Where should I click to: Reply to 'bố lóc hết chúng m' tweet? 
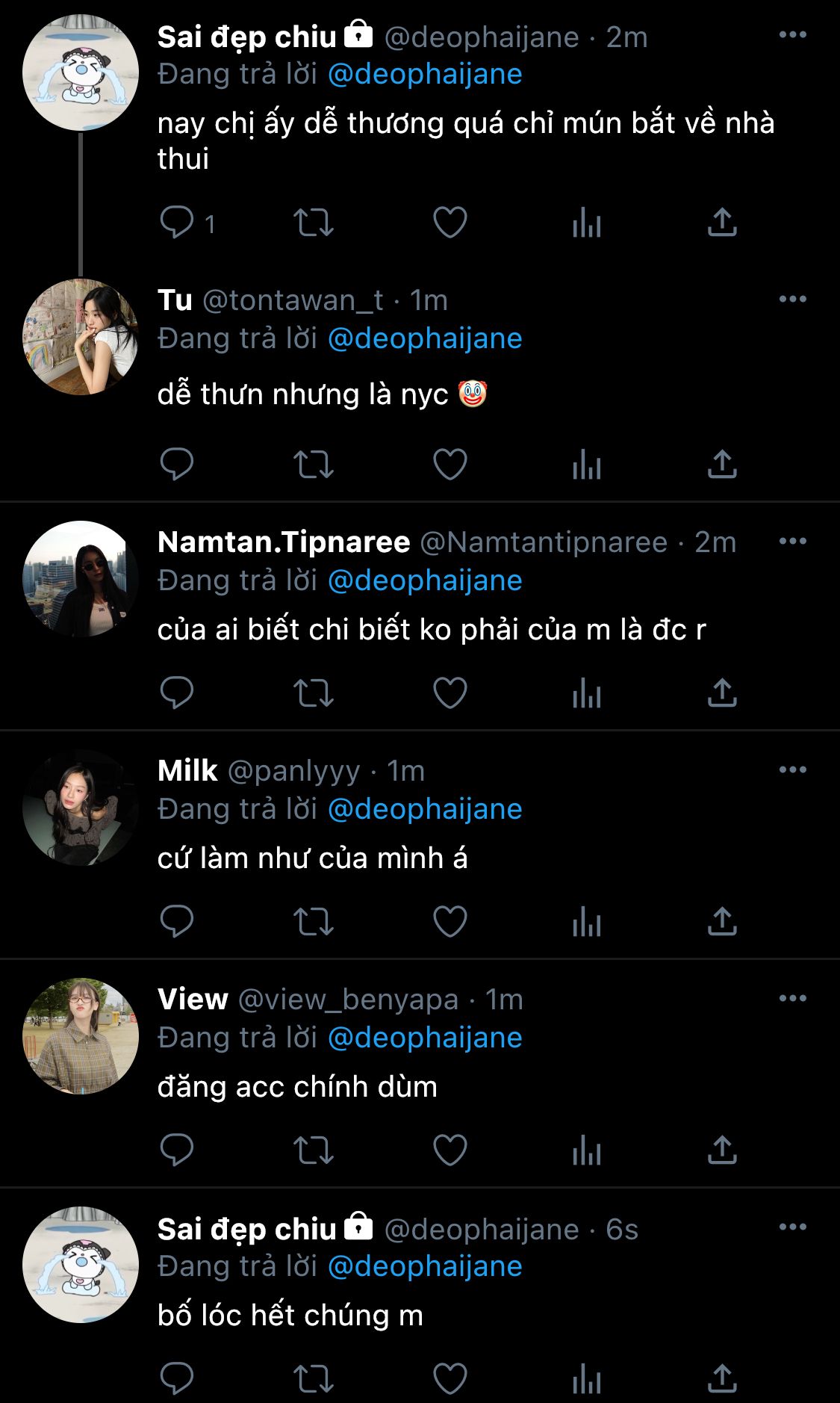[x=177, y=1378]
